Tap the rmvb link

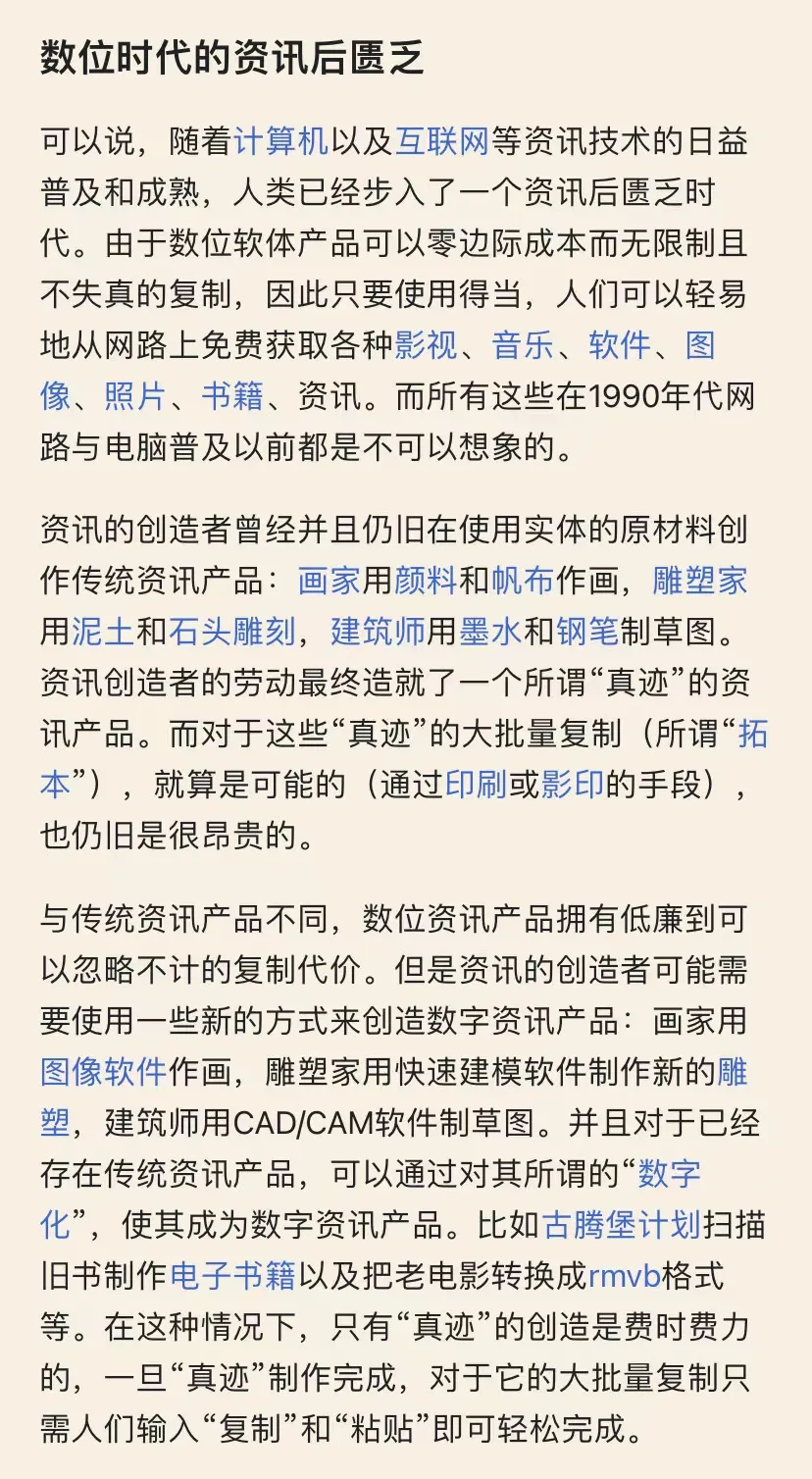coord(624,1275)
